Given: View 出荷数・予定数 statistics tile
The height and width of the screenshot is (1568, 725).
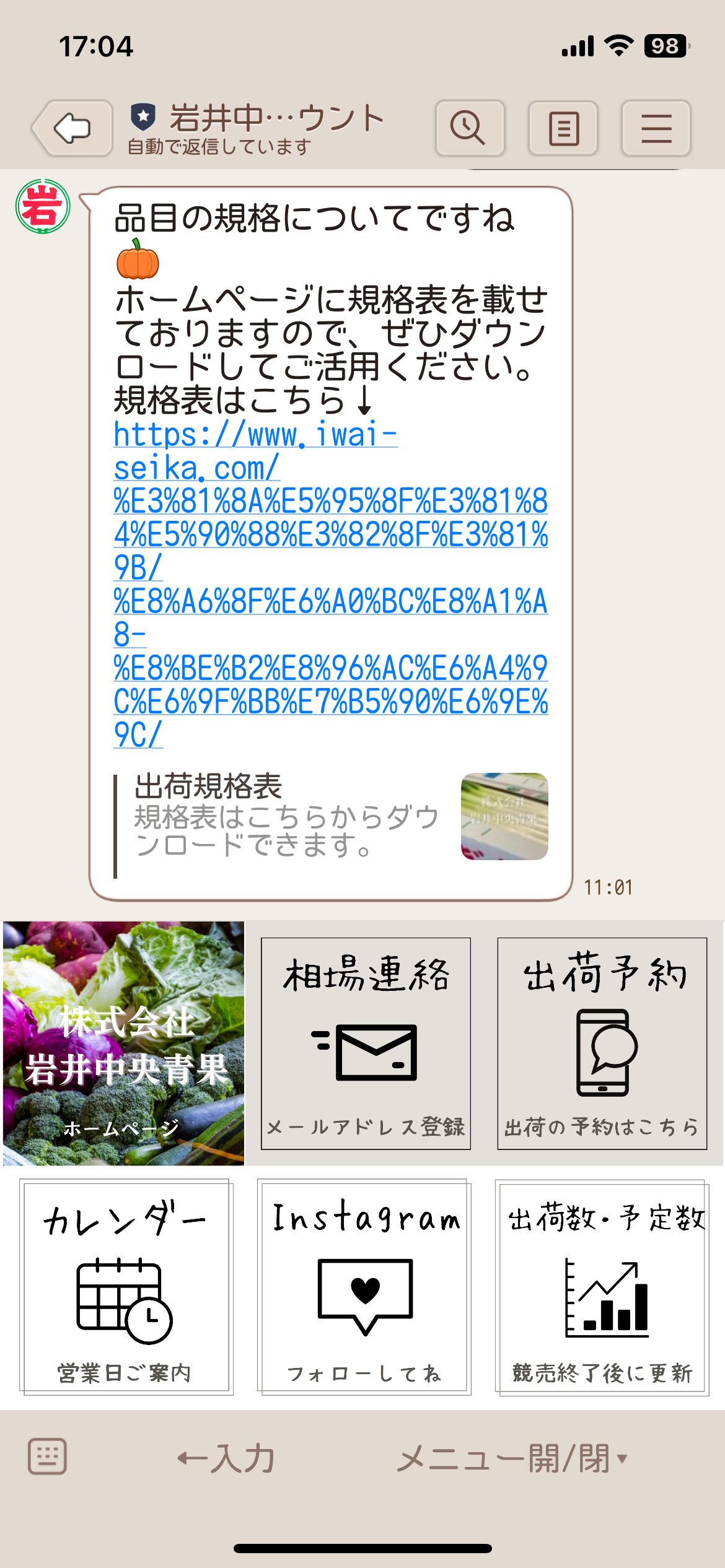Looking at the screenshot, I should [602, 1286].
